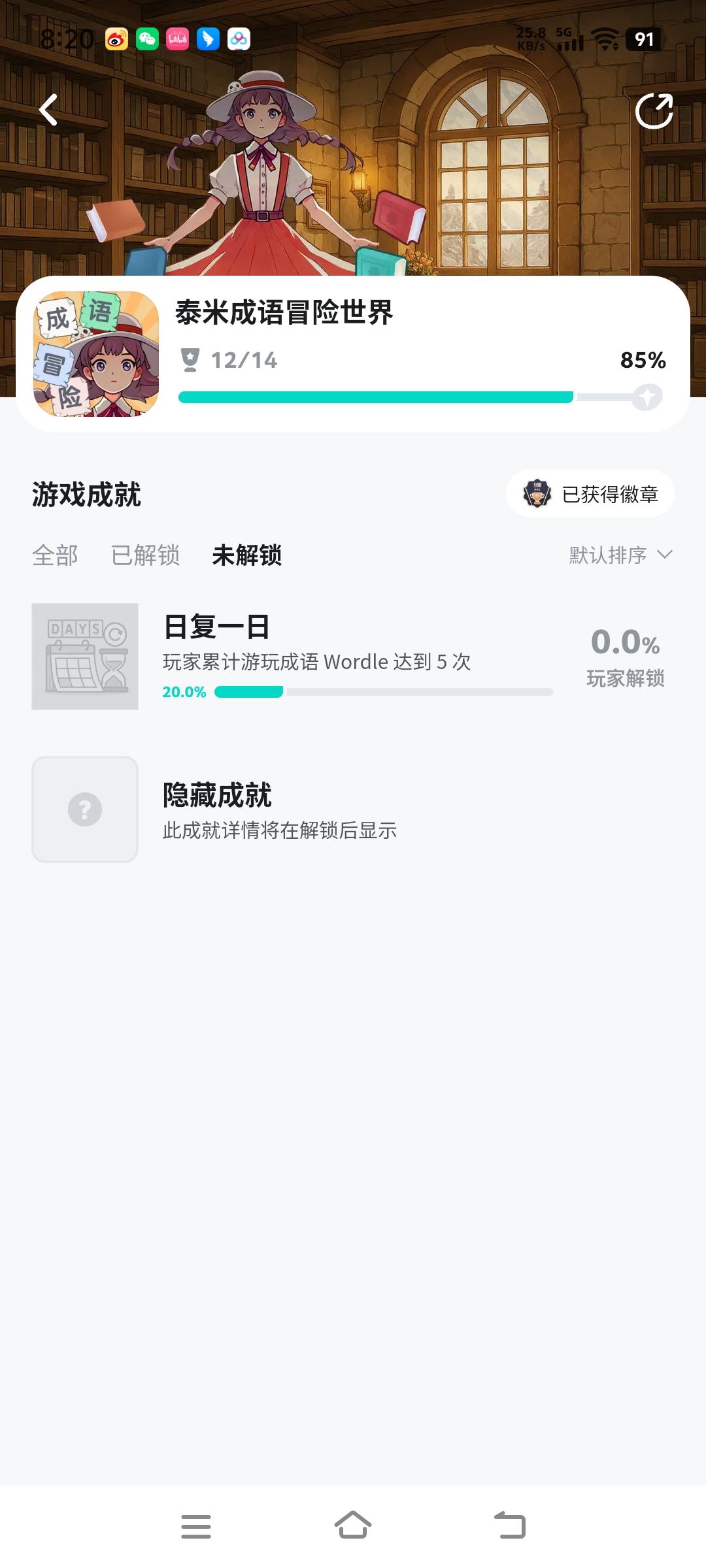Tap the hidden achievement question mark icon

(84, 809)
